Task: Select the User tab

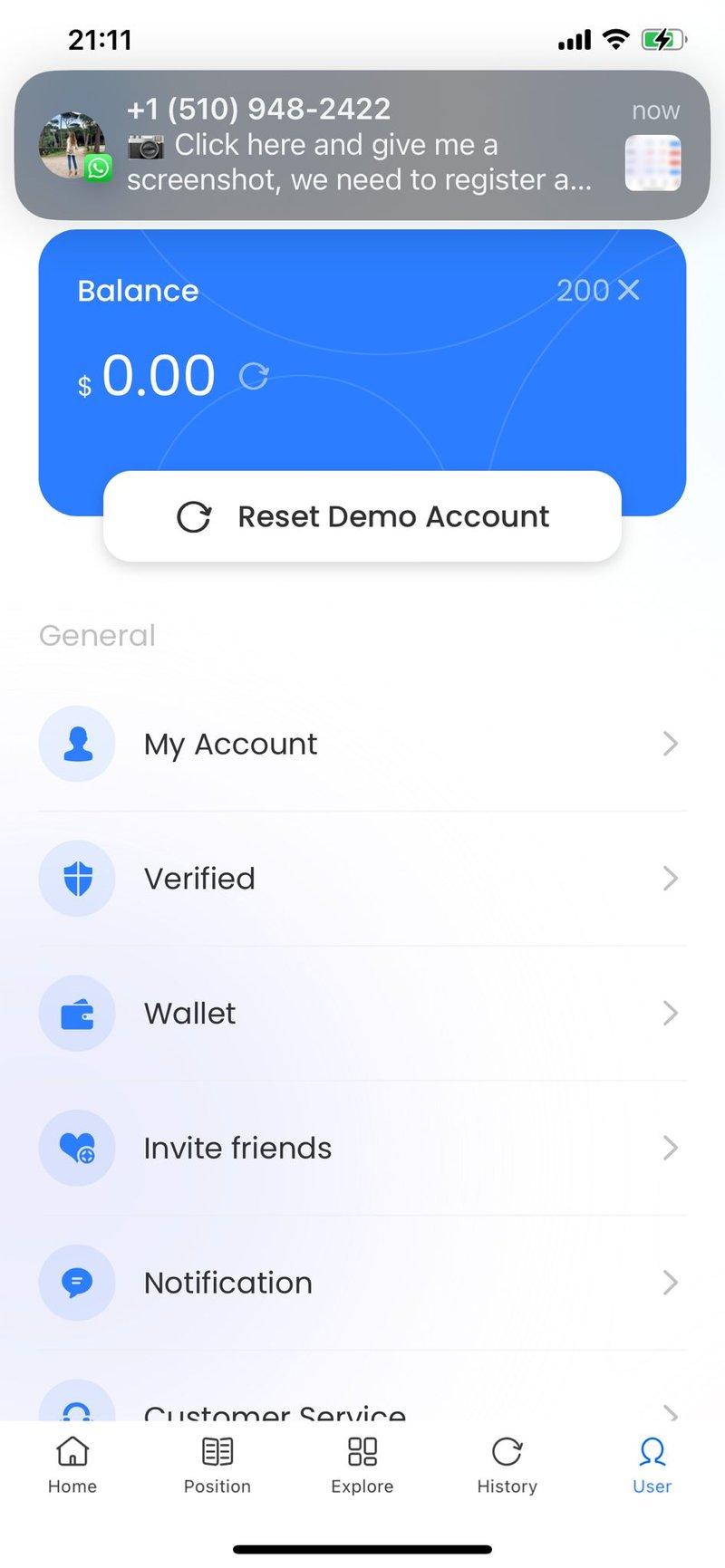Action: [x=652, y=1465]
